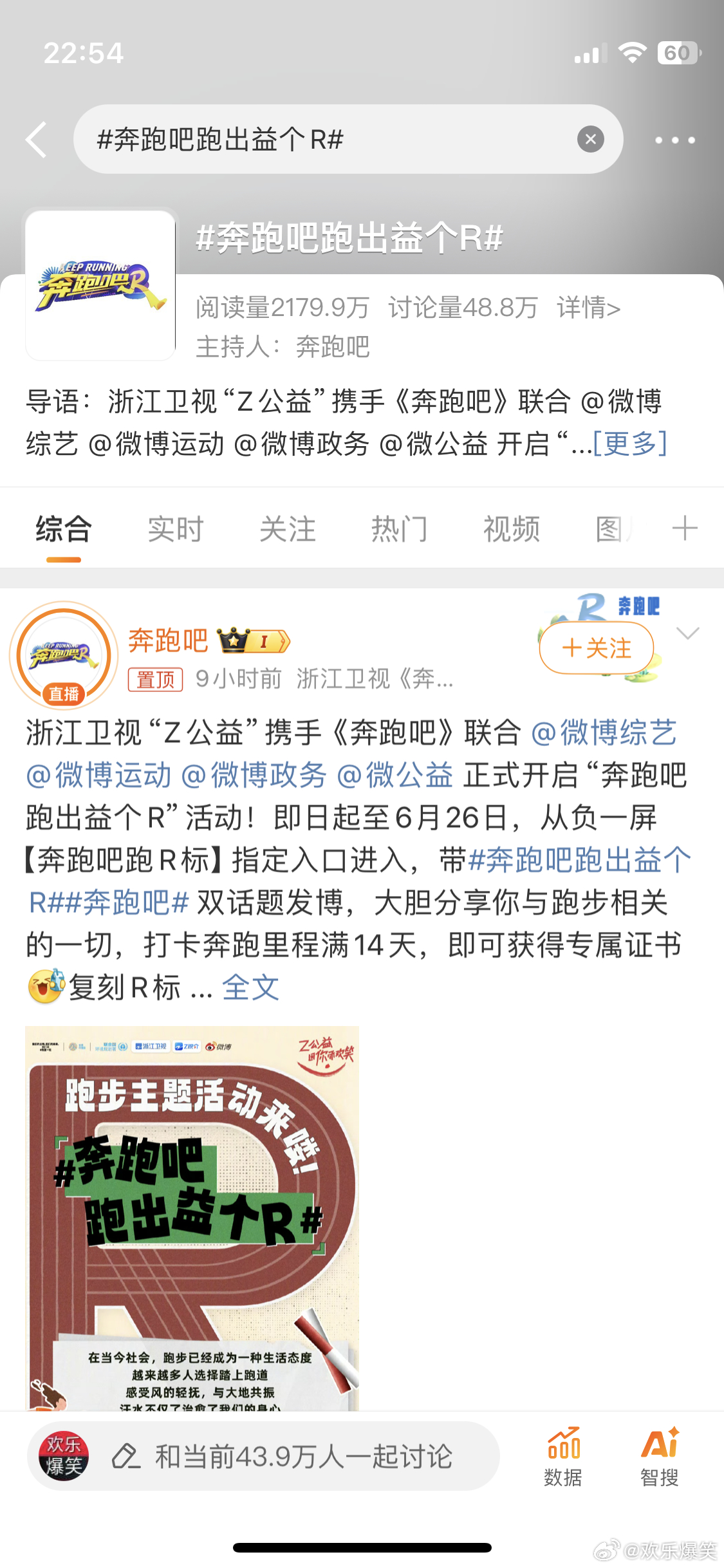Image resolution: width=724 pixels, height=1568 pixels.
Task: Open post options chevron beside +关注
Action: (688, 633)
